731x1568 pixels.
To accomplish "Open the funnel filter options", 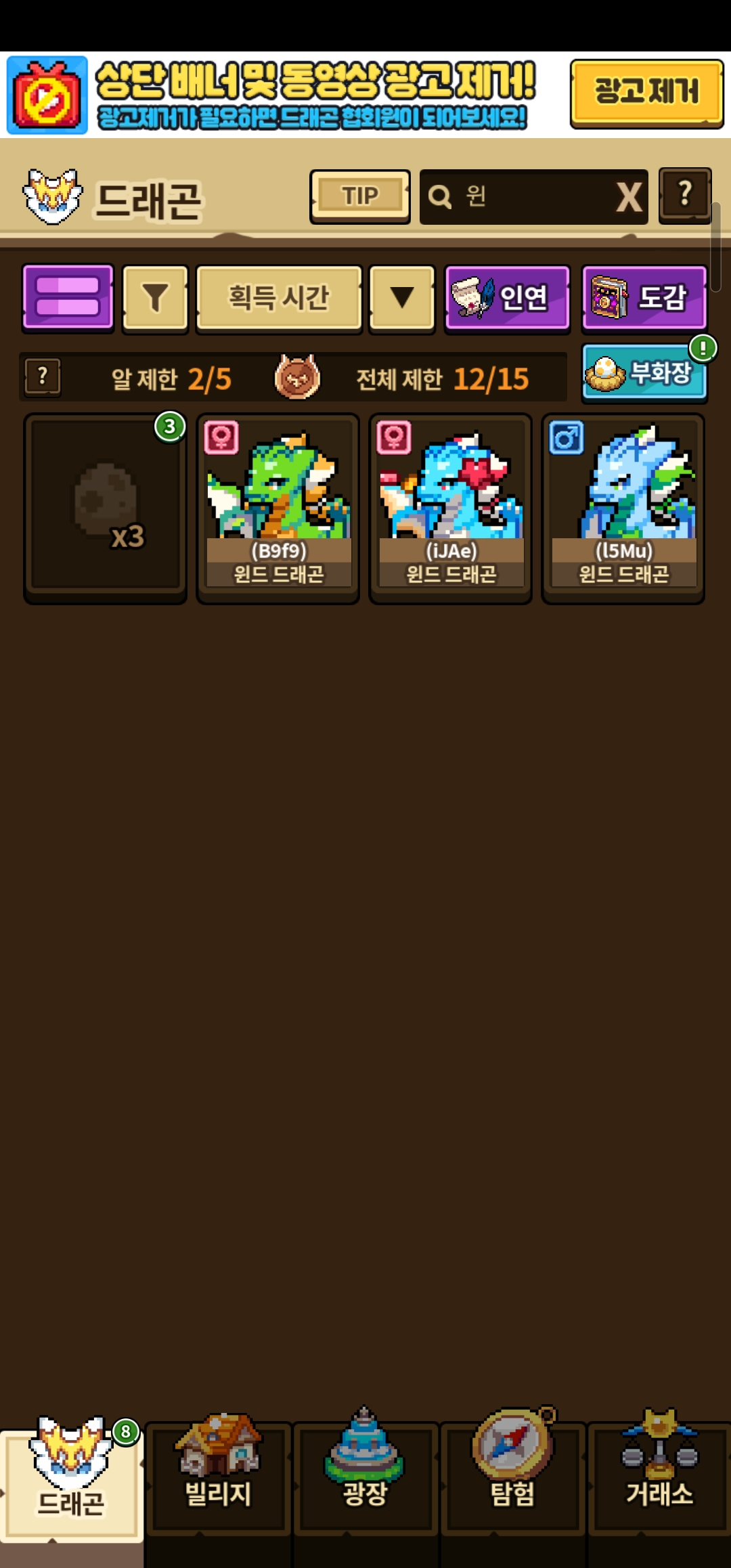I will tap(155, 299).
